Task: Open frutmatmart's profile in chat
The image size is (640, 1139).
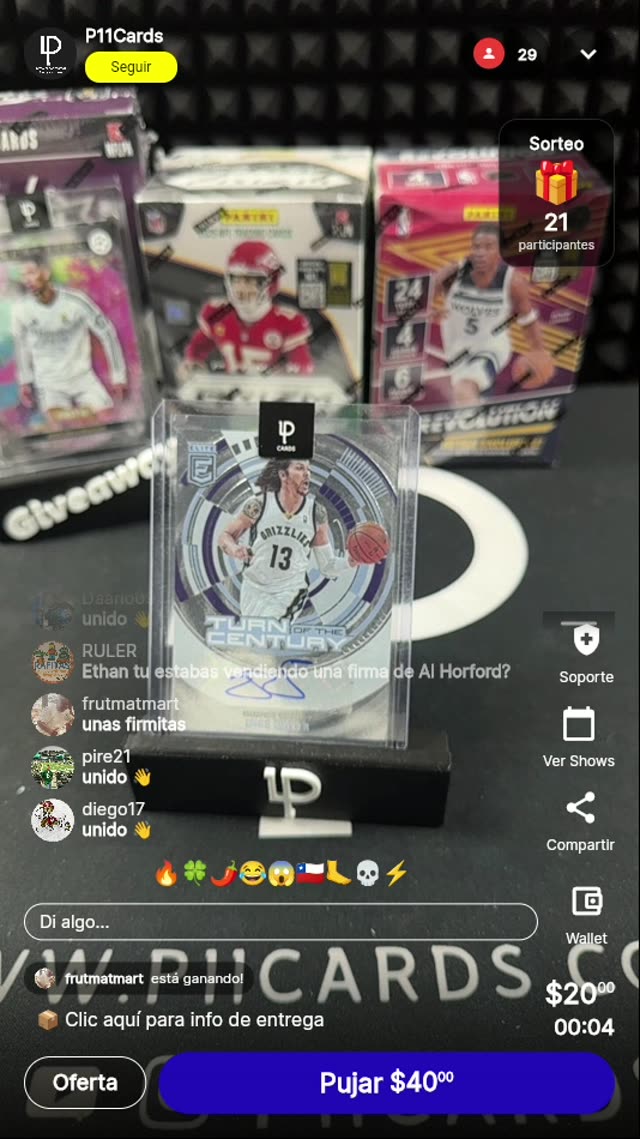Action: point(52,714)
